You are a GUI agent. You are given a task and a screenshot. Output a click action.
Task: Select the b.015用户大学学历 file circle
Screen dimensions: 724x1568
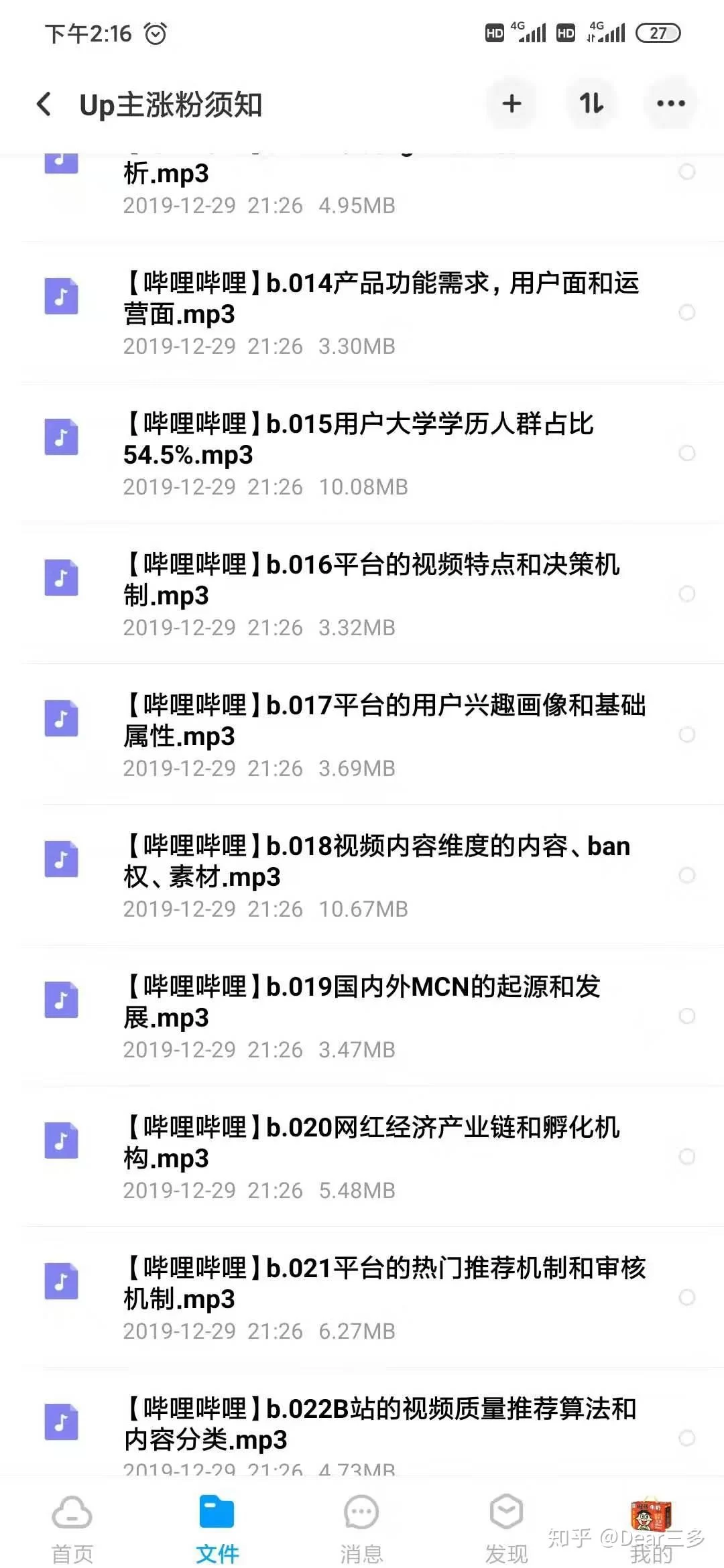(x=687, y=453)
